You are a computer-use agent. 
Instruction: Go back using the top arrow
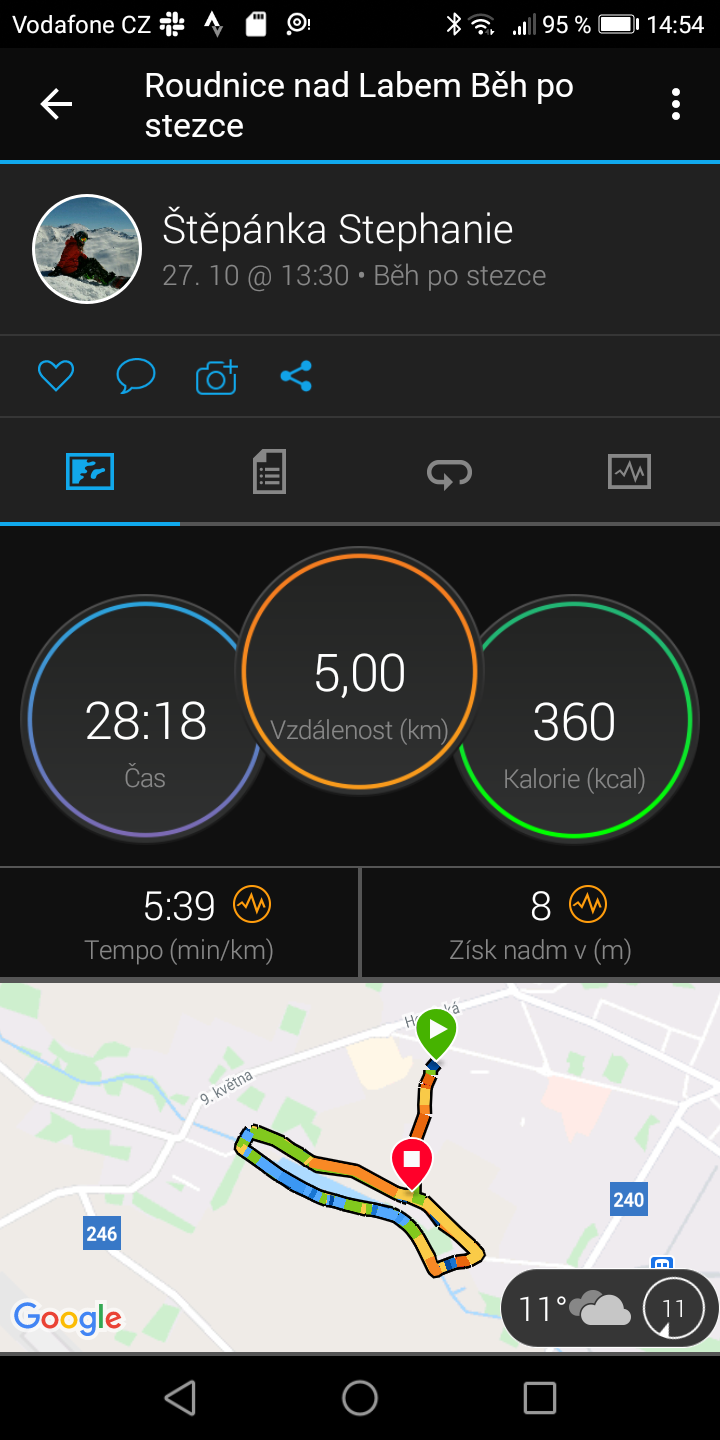(56, 104)
